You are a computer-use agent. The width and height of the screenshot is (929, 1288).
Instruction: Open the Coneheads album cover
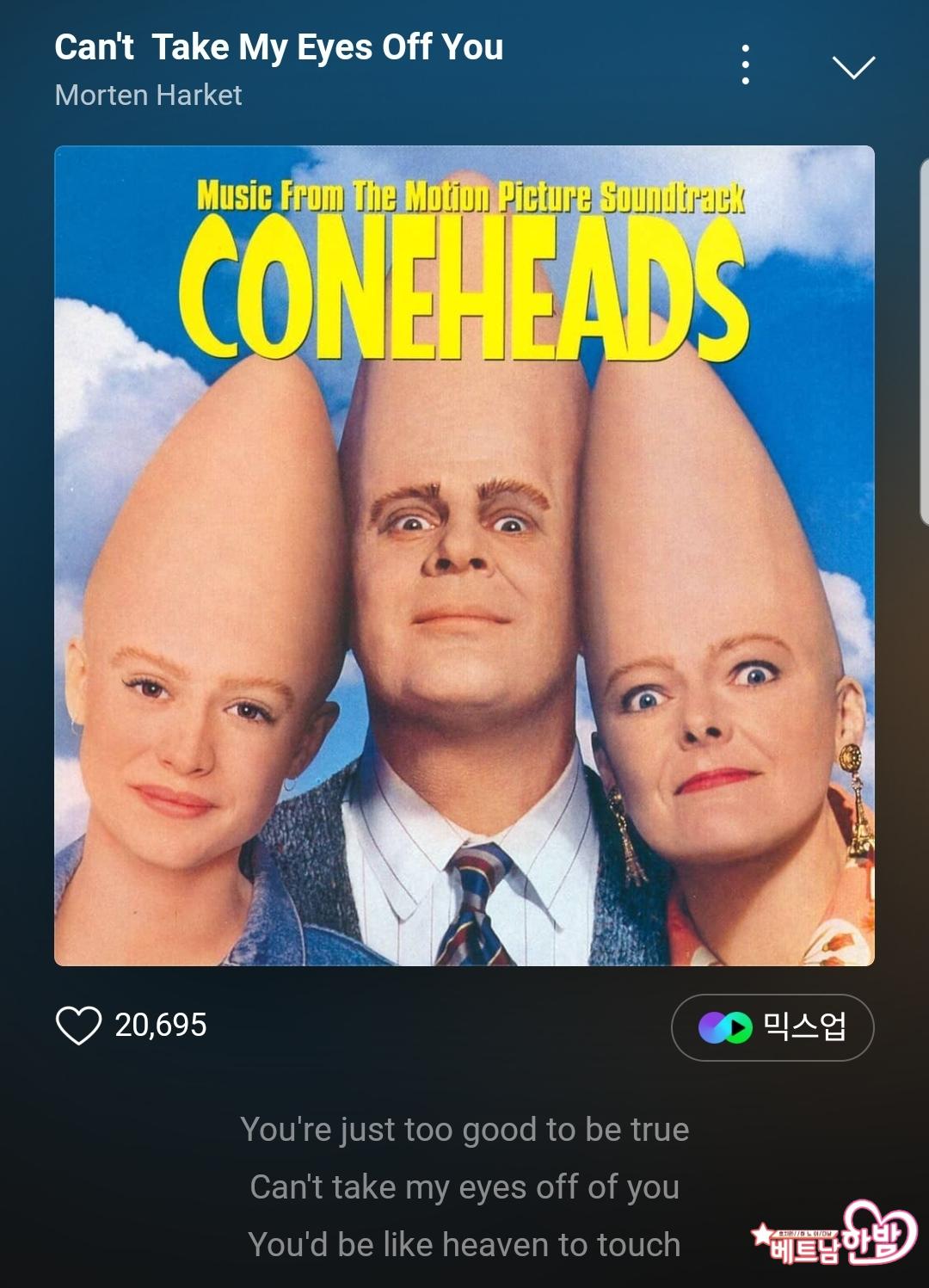(x=464, y=556)
